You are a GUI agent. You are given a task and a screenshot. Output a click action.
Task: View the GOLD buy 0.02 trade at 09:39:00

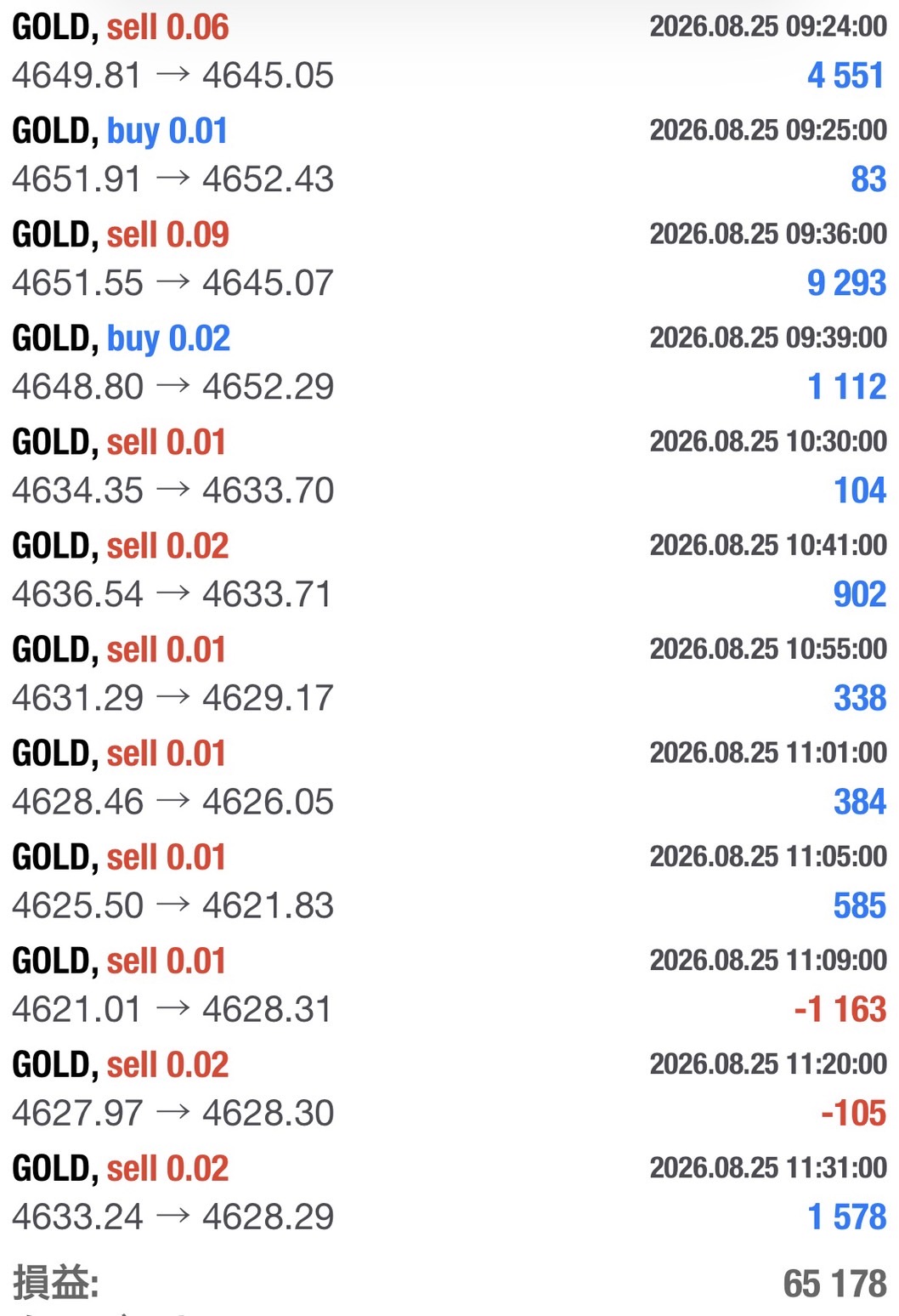tap(449, 362)
